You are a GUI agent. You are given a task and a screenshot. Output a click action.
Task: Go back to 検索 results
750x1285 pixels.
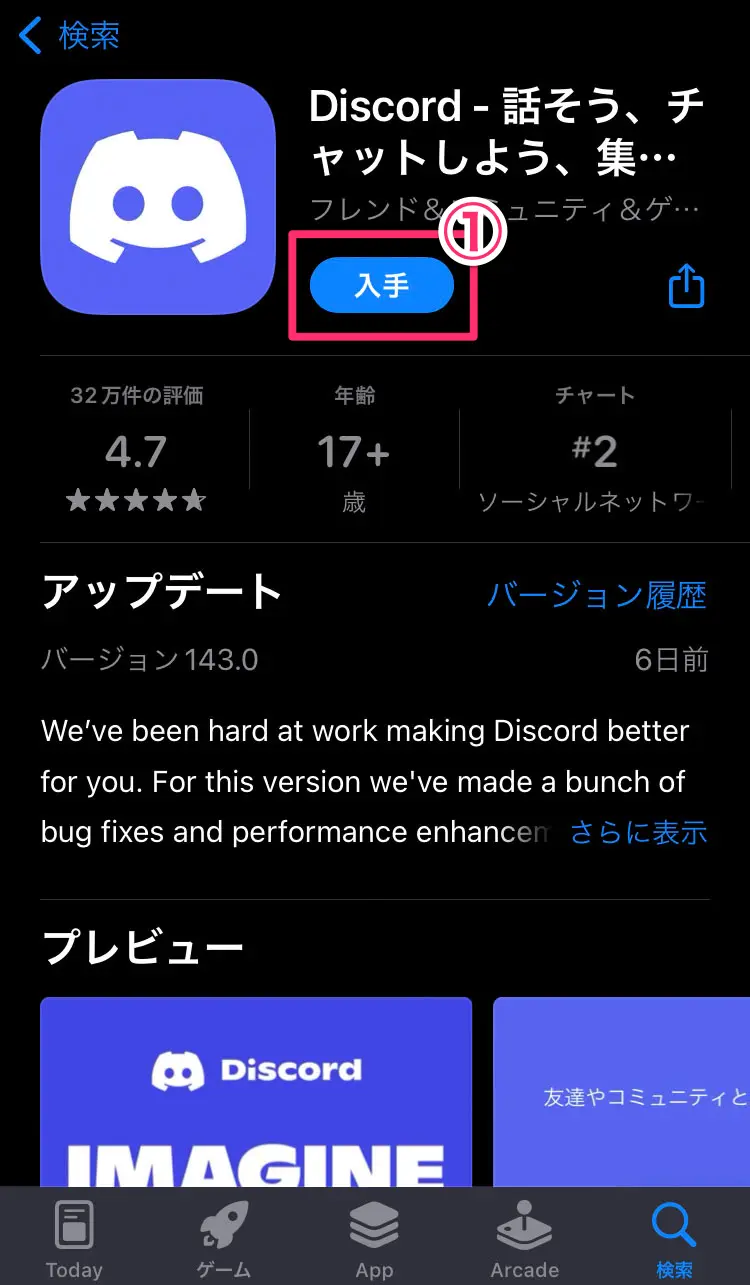[70, 37]
